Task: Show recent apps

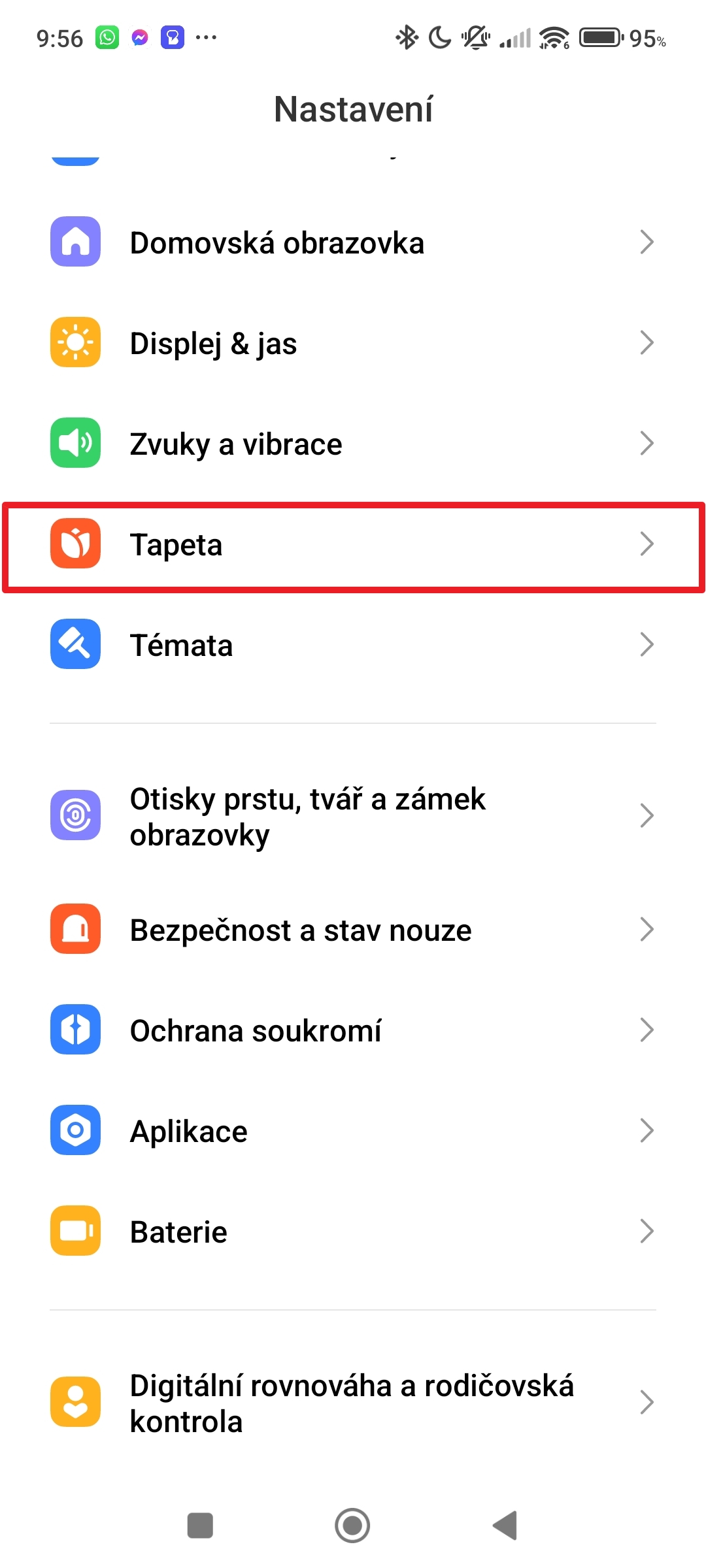Action: [200, 1526]
